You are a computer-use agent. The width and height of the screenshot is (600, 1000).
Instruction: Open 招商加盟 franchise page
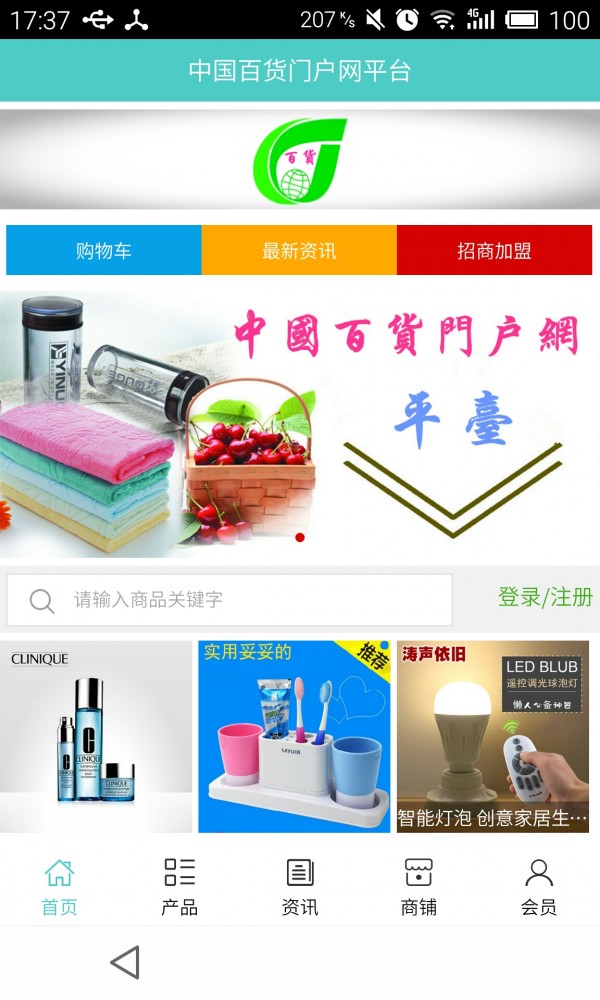(x=494, y=250)
